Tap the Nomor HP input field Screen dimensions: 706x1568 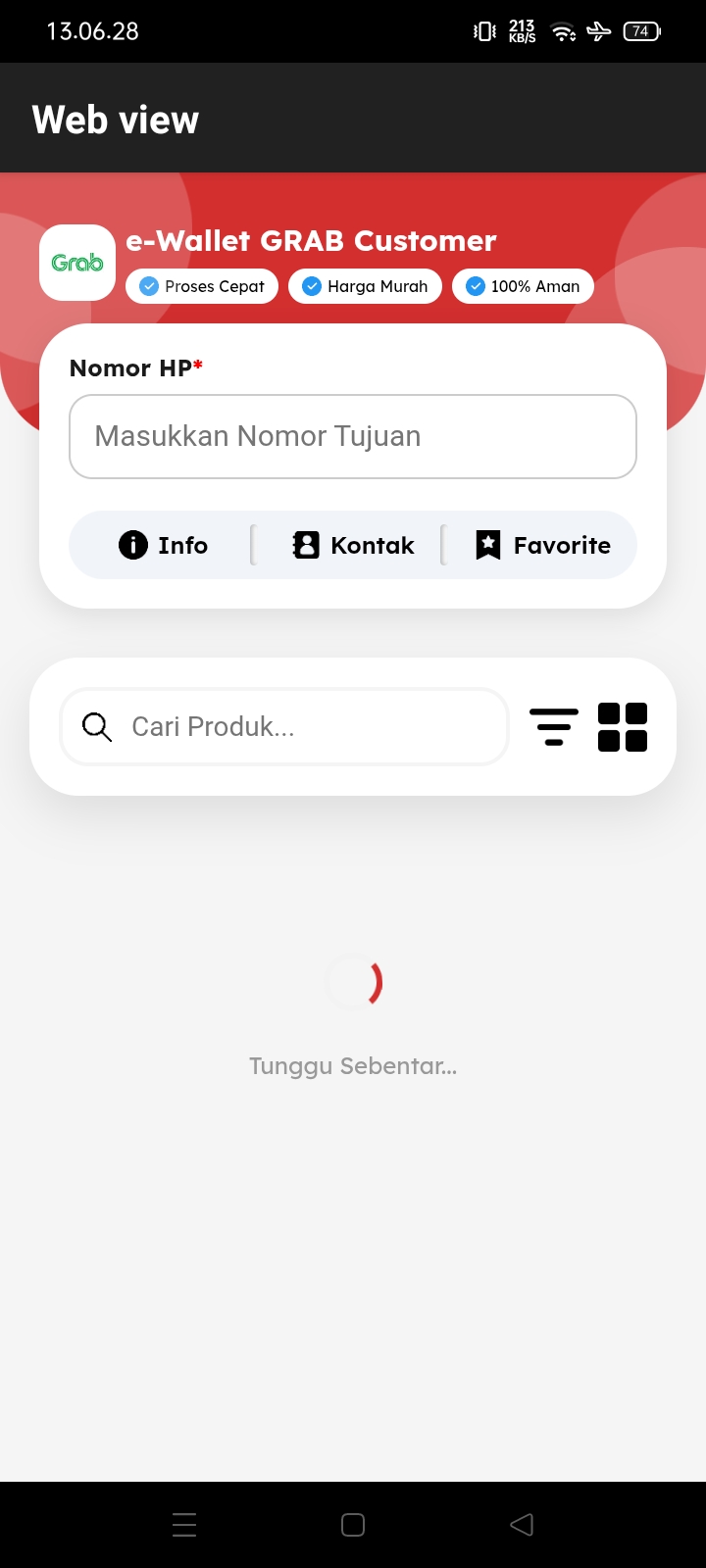click(x=353, y=436)
